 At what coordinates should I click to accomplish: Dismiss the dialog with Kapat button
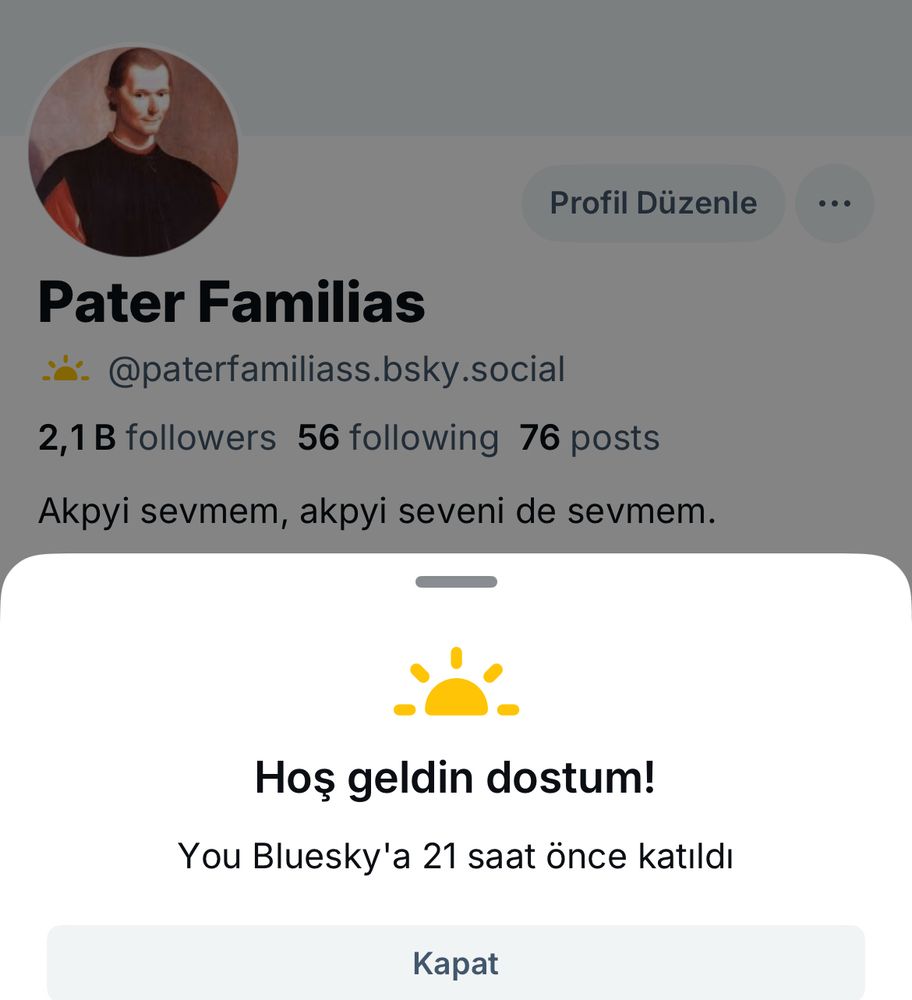pyautogui.click(x=455, y=963)
